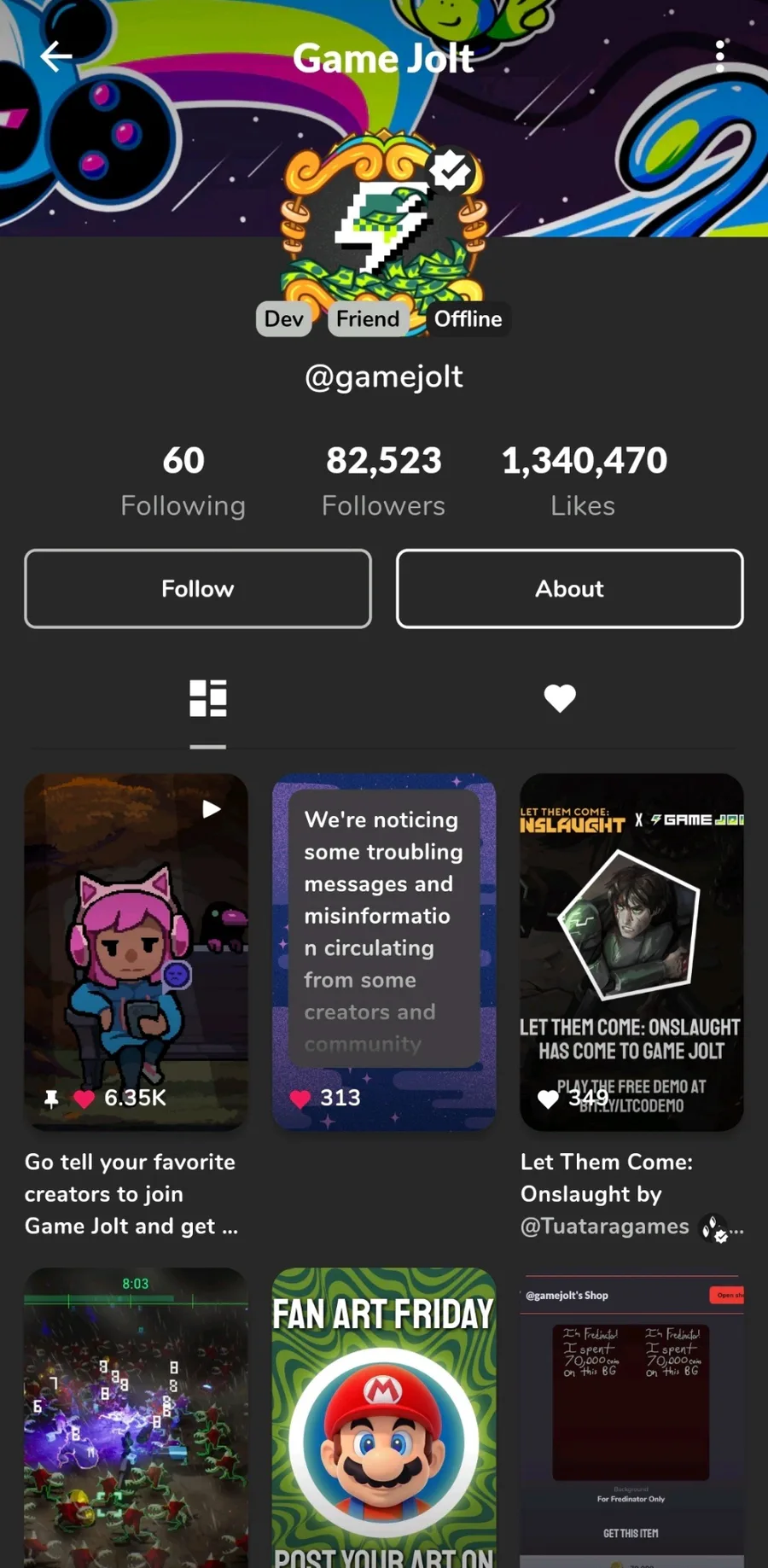Switch to the liked posts heart tab
This screenshot has width=768, height=1568.
pyautogui.click(x=560, y=698)
